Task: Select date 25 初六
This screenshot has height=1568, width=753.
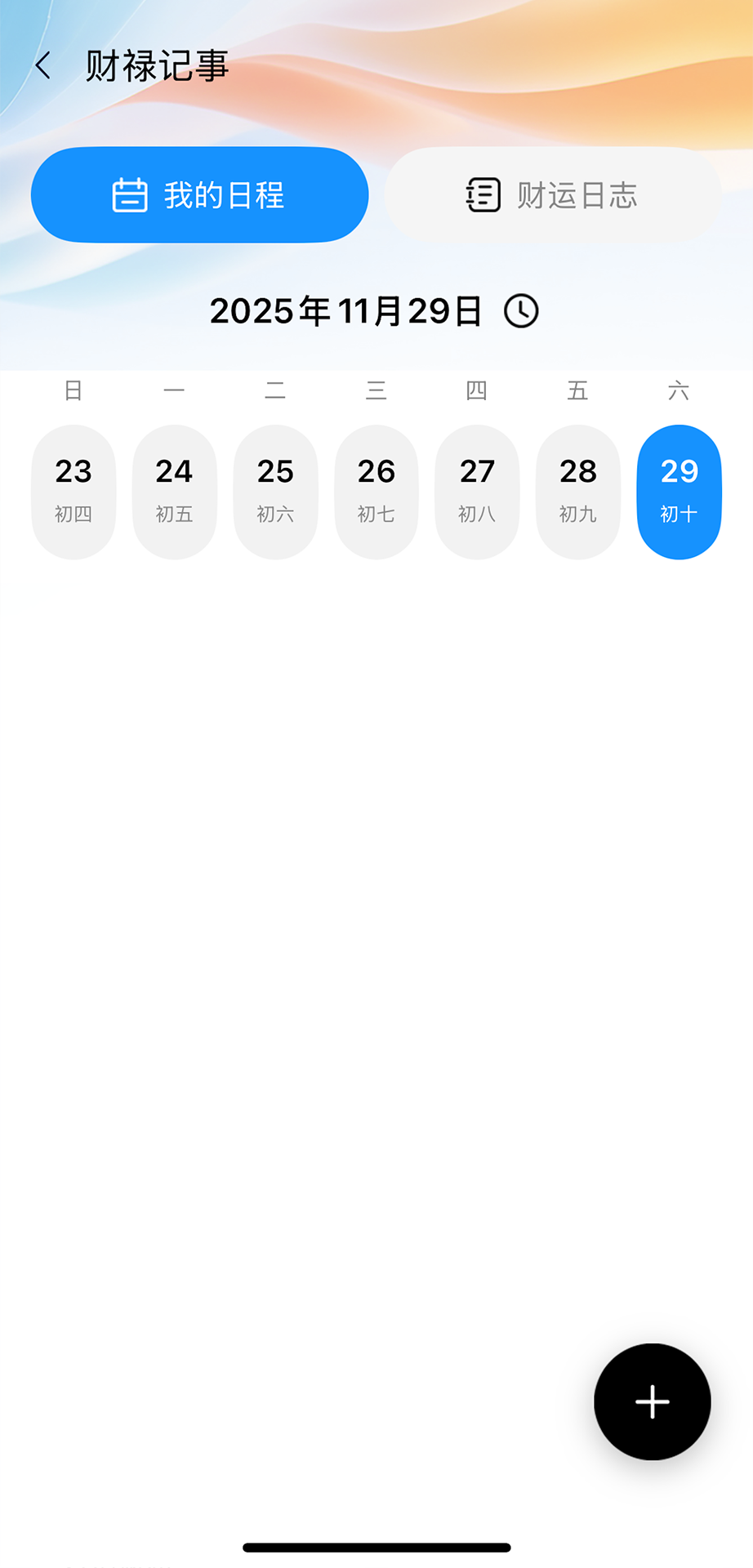Action: coord(275,492)
